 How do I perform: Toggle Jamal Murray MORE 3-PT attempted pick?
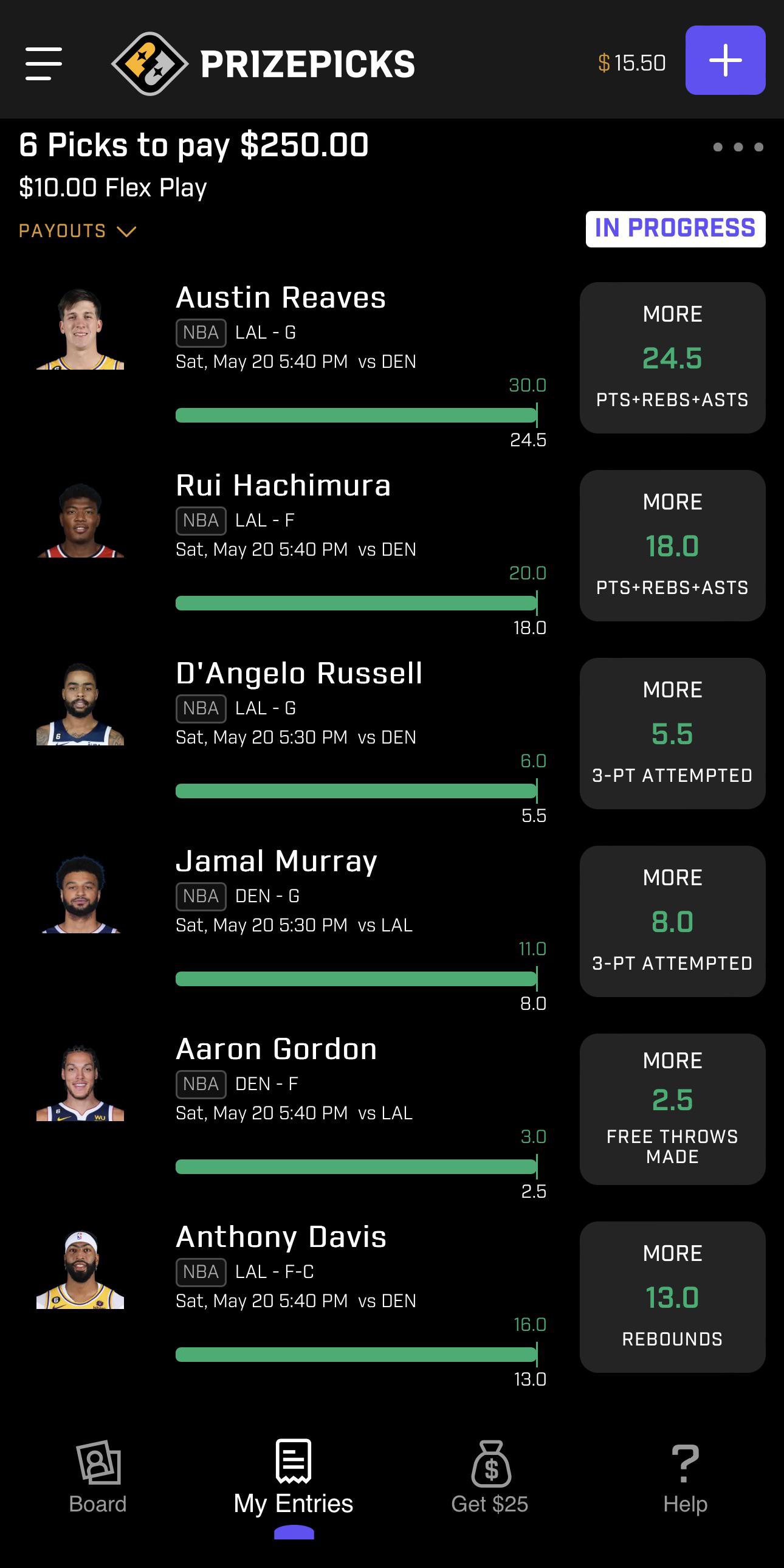(x=672, y=921)
